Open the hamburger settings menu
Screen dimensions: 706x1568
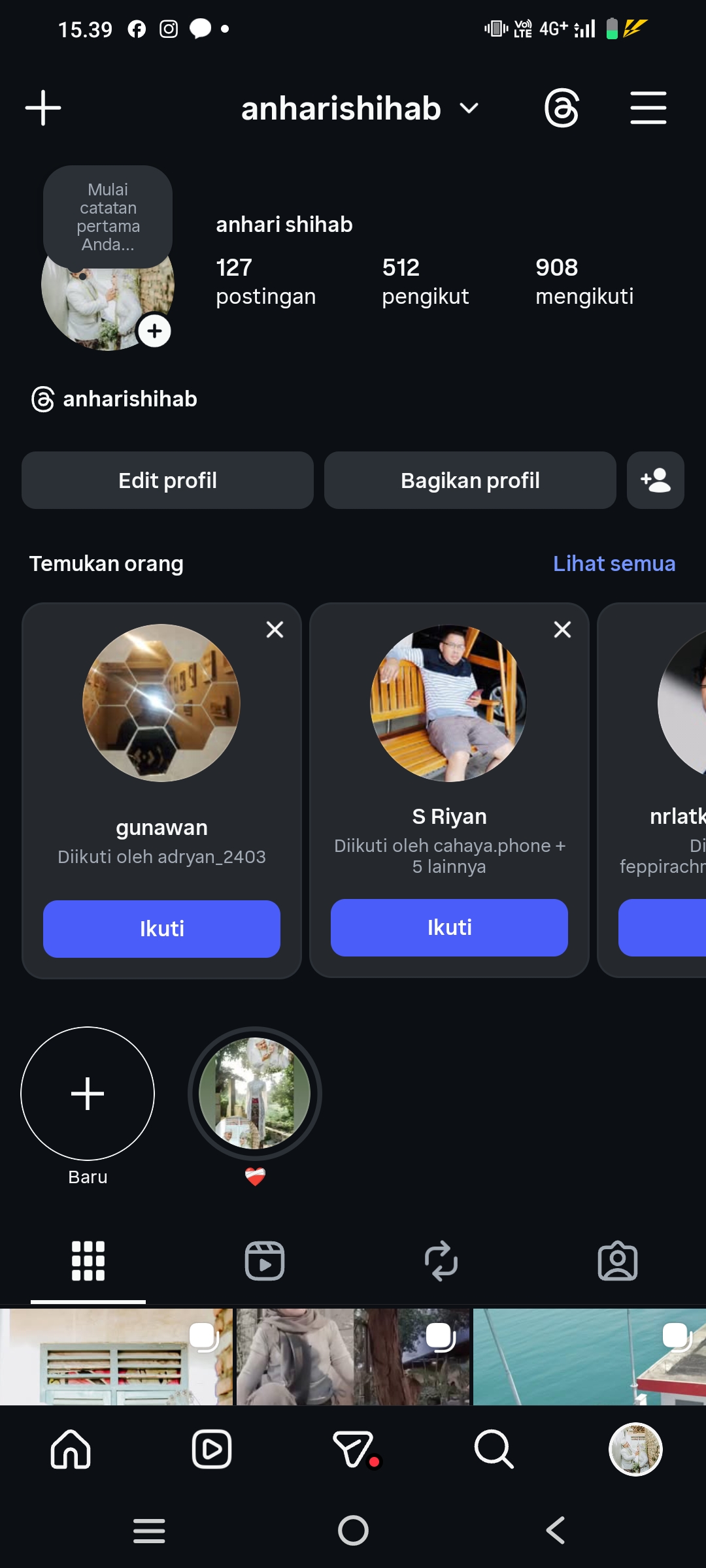(648, 108)
